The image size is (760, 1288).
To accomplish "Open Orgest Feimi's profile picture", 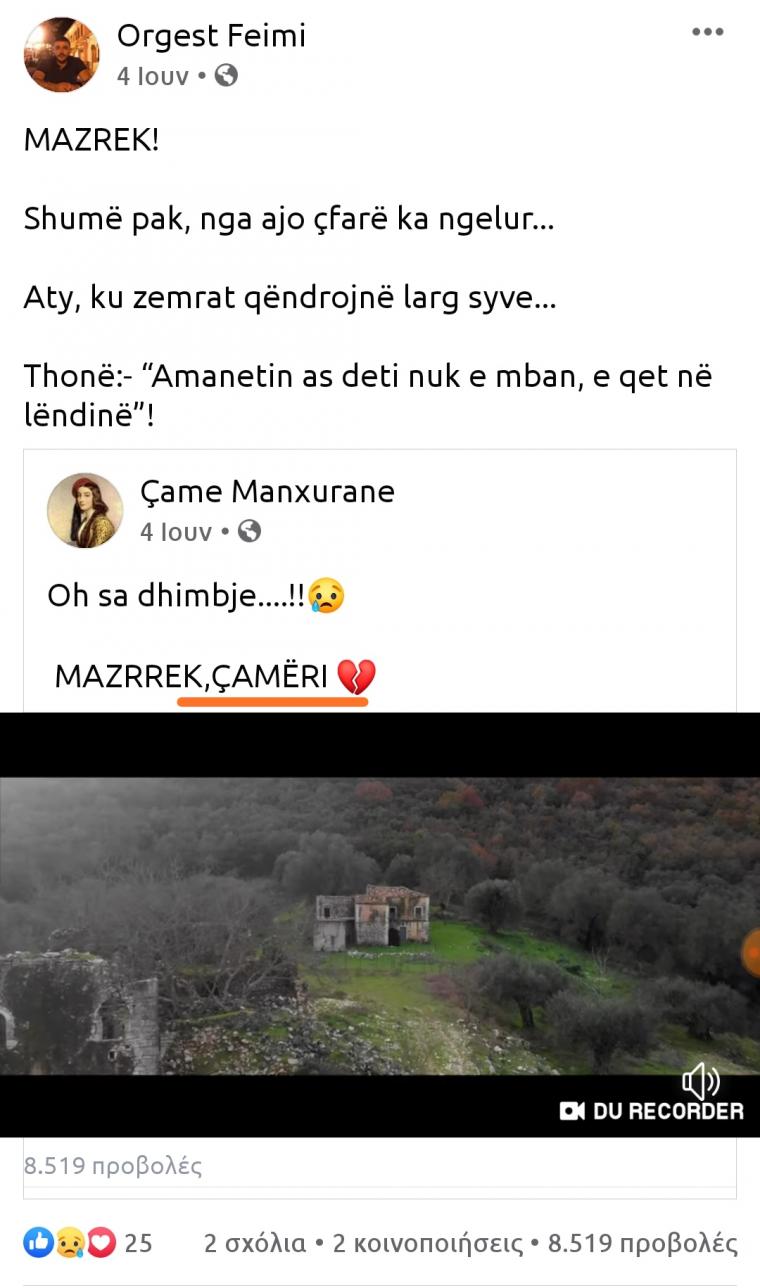I will [x=62, y=55].
